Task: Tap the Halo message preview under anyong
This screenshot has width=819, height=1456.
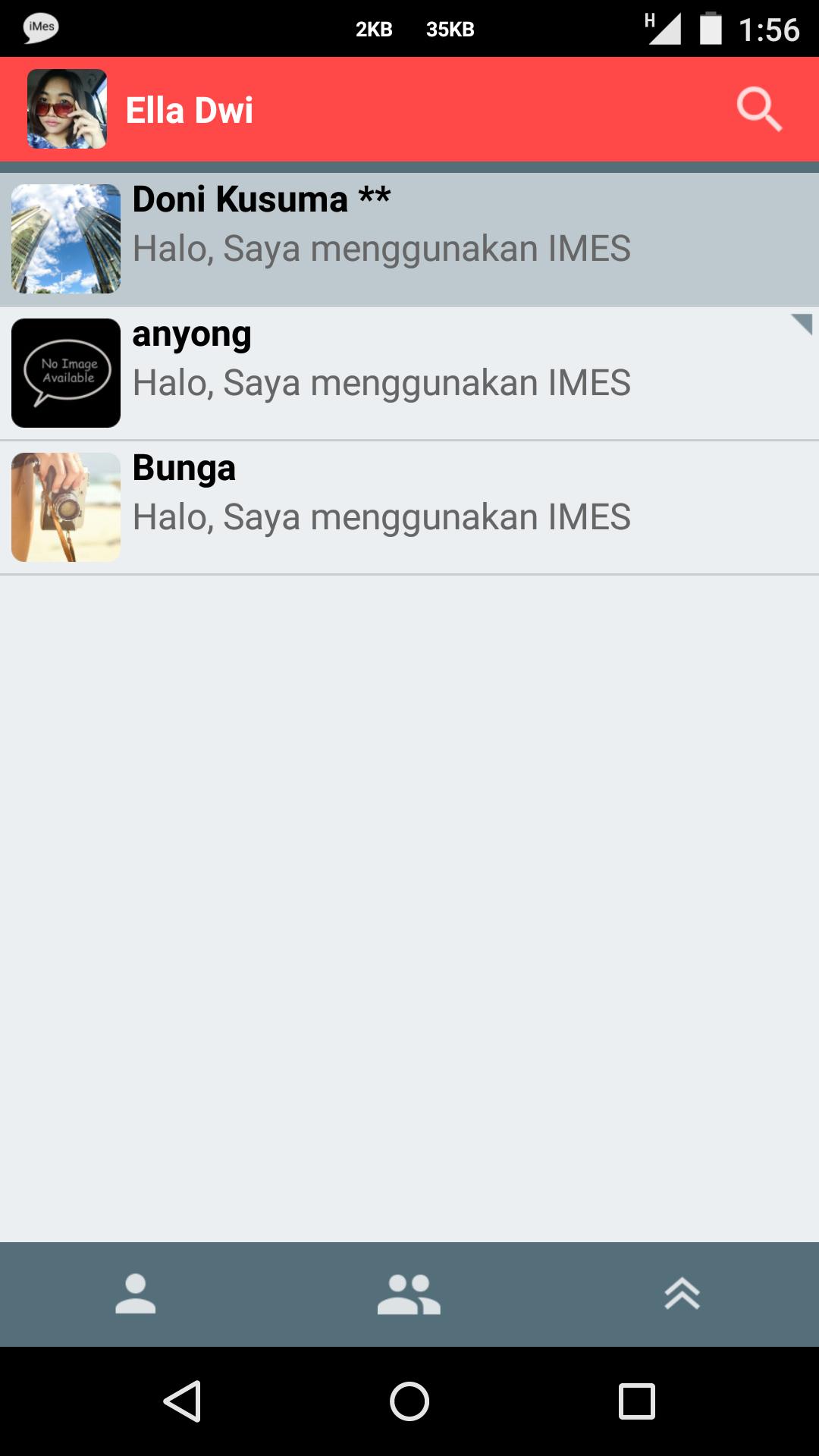Action: (x=381, y=382)
